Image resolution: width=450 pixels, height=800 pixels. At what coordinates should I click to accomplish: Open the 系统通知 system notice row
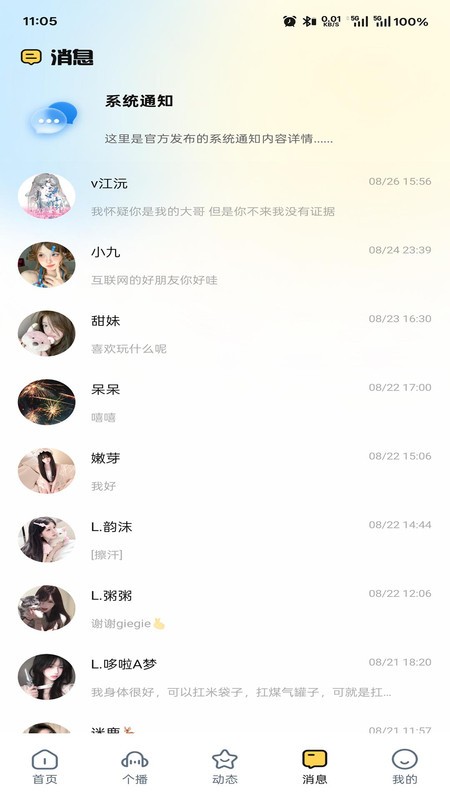pyautogui.click(x=225, y=119)
